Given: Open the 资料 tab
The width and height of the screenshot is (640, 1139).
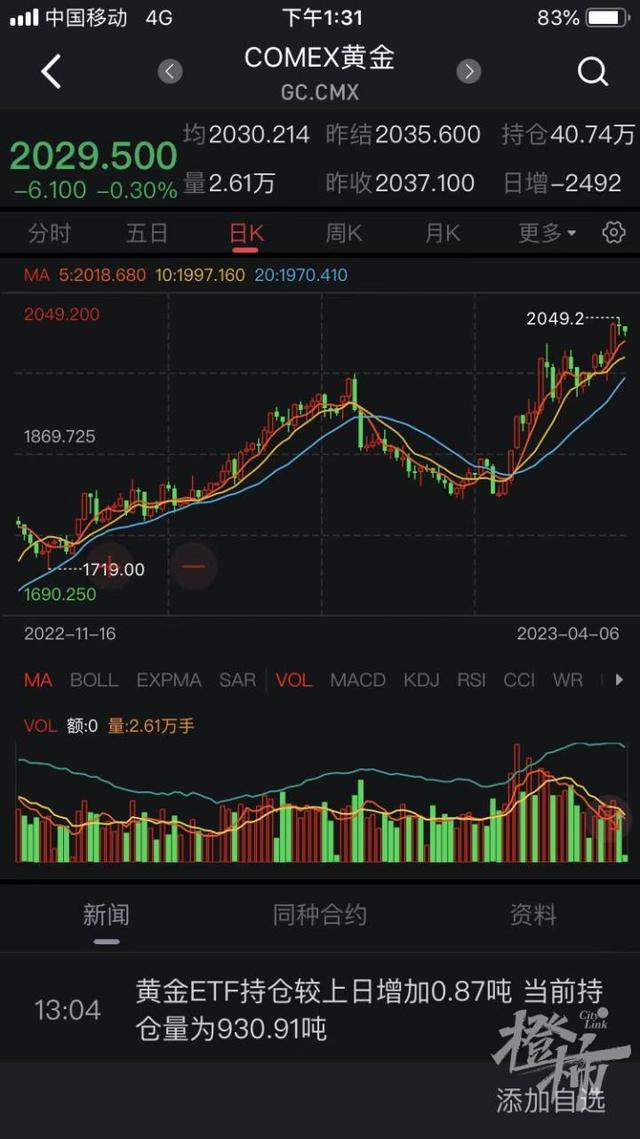Looking at the screenshot, I should 533,914.
